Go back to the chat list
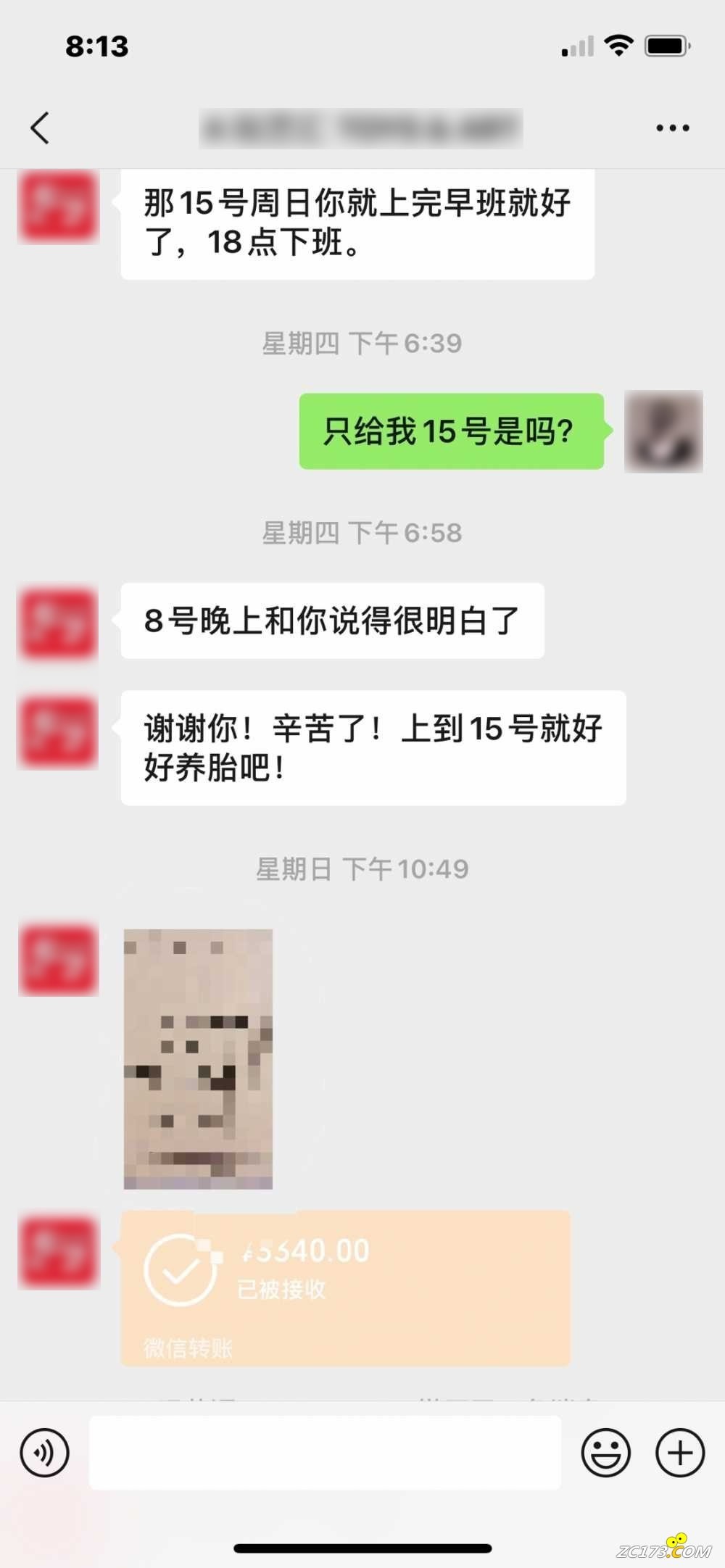The width and height of the screenshot is (725, 1568). click(x=41, y=128)
